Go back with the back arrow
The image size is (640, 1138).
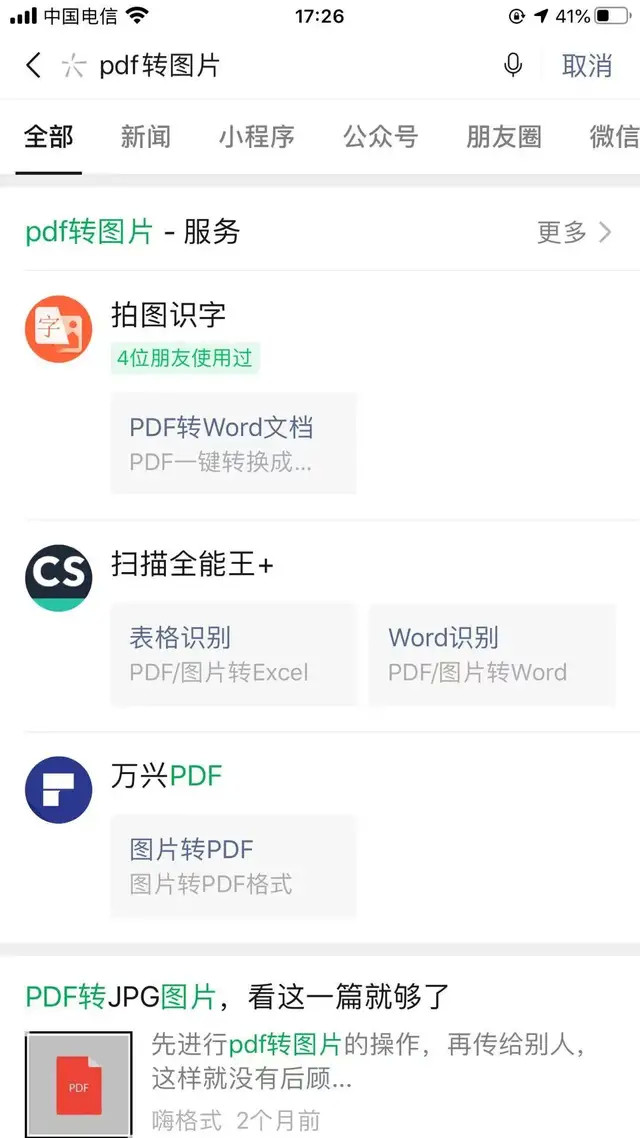point(33,66)
